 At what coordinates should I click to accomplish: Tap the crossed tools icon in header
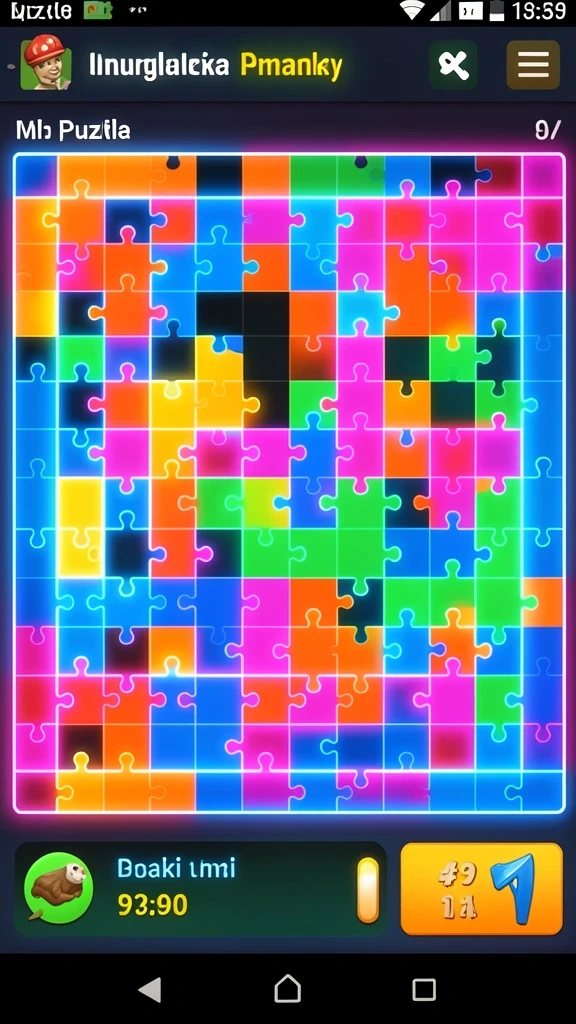point(453,65)
